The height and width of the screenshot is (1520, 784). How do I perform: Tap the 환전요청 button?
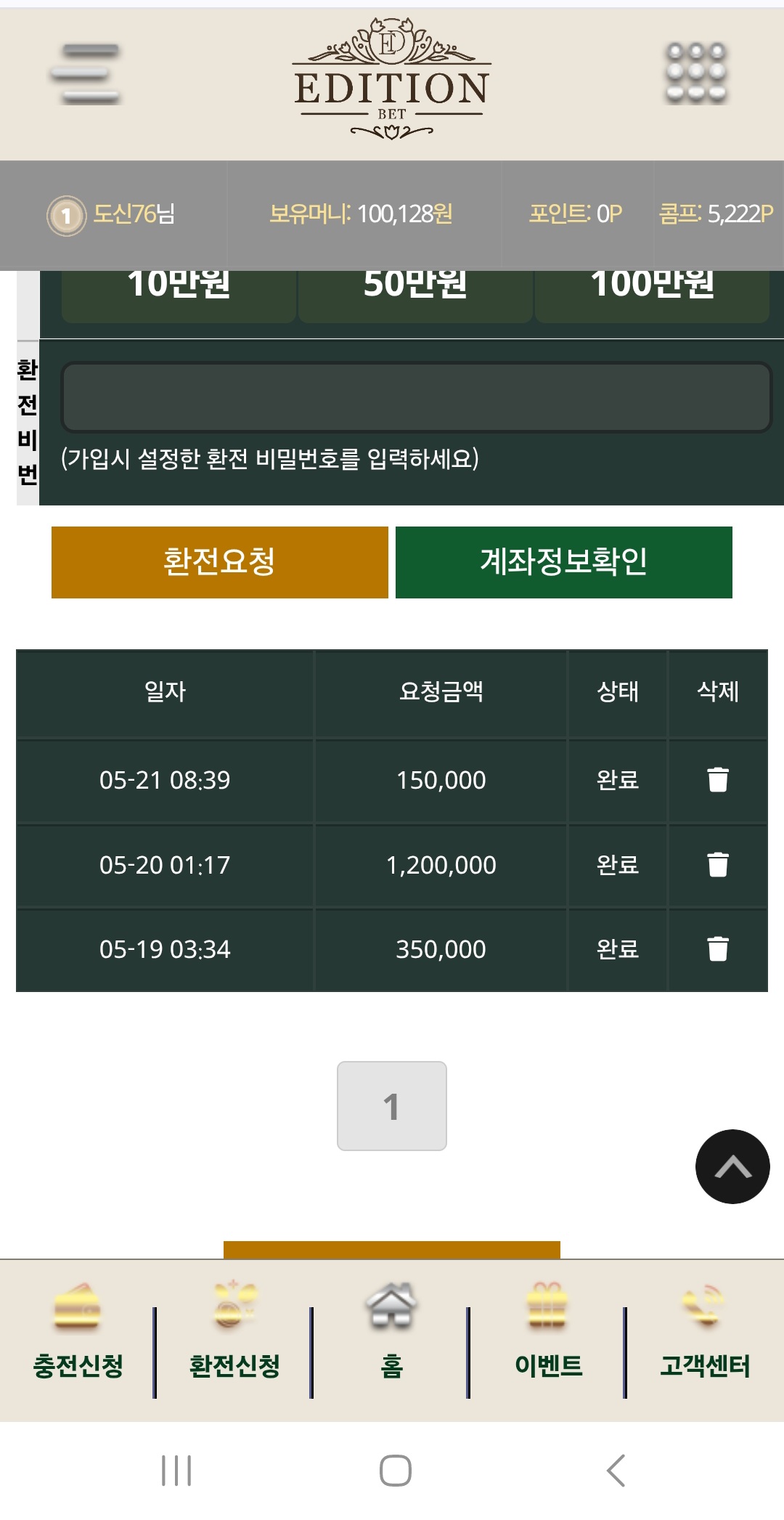220,562
